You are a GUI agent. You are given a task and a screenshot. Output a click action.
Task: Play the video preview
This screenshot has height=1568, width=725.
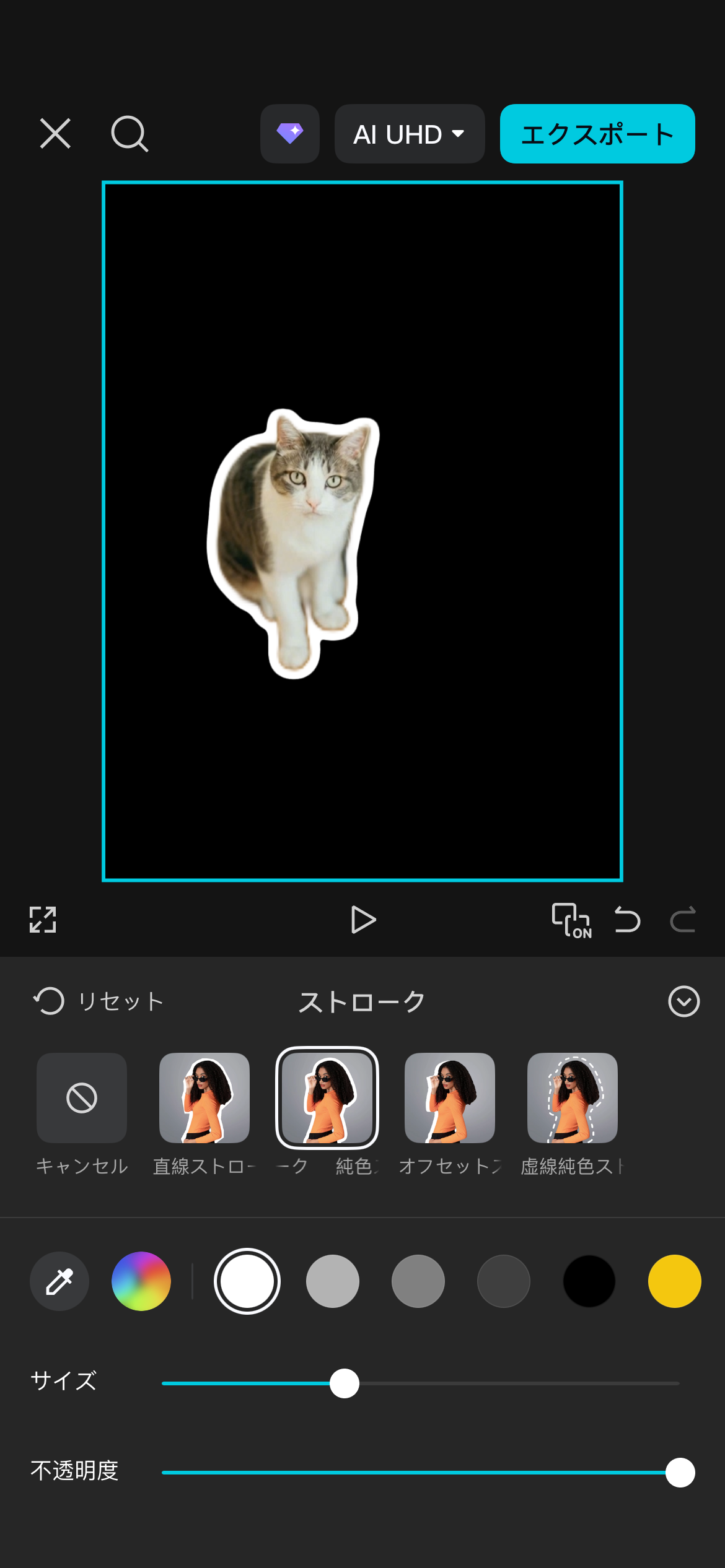click(362, 920)
